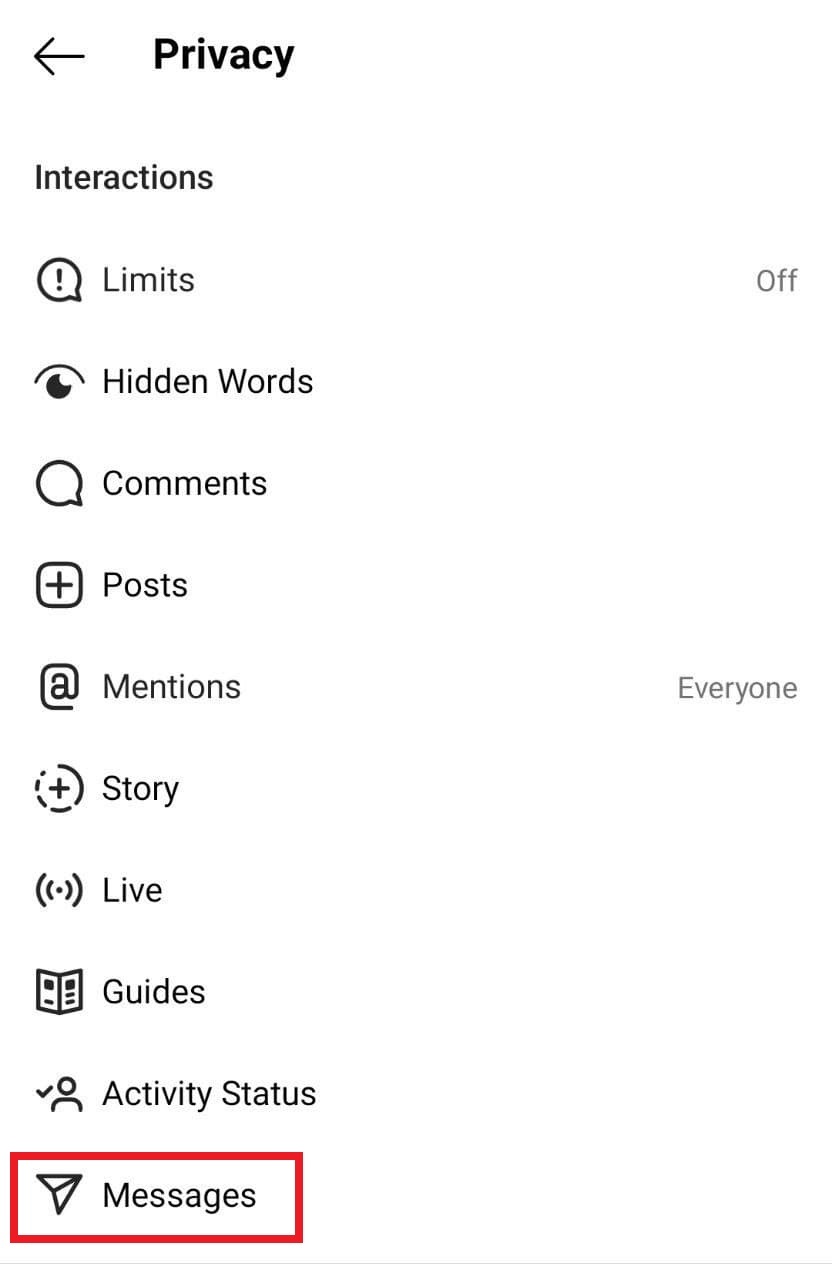Open the Limits setting
832x1280 pixels.
coord(148,280)
